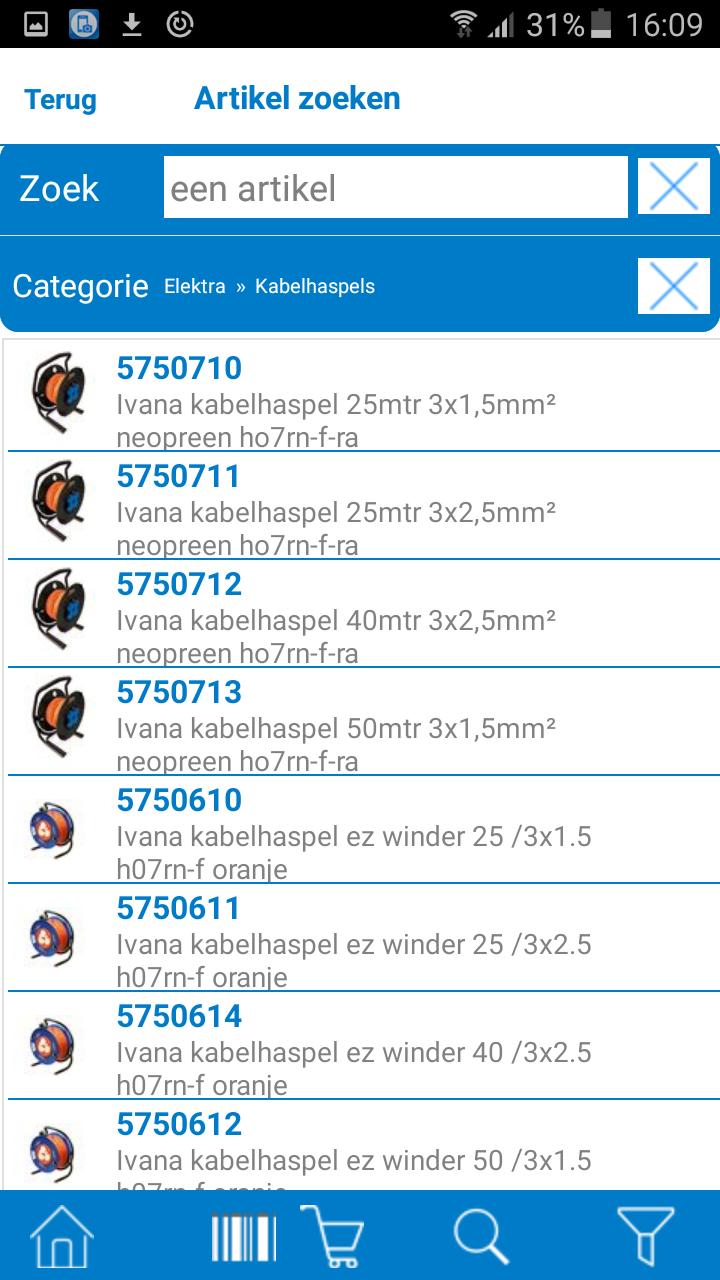Open article 5750710 kabelhaspel 25mtr 3x1,5mm²
This screenshot has height=1280, width=720.
click(x=360, y=398)
